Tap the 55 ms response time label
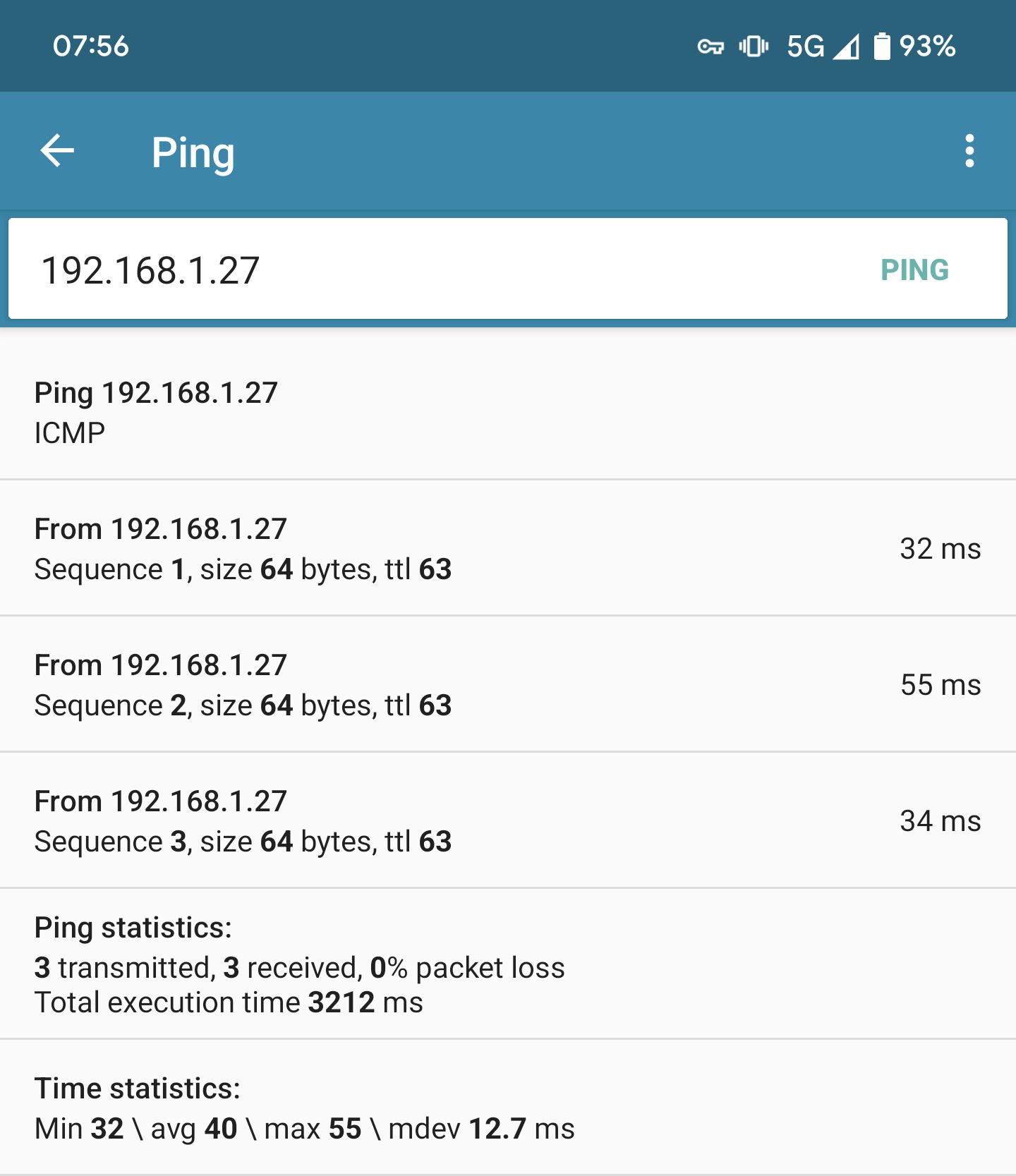 click(940, 684)
